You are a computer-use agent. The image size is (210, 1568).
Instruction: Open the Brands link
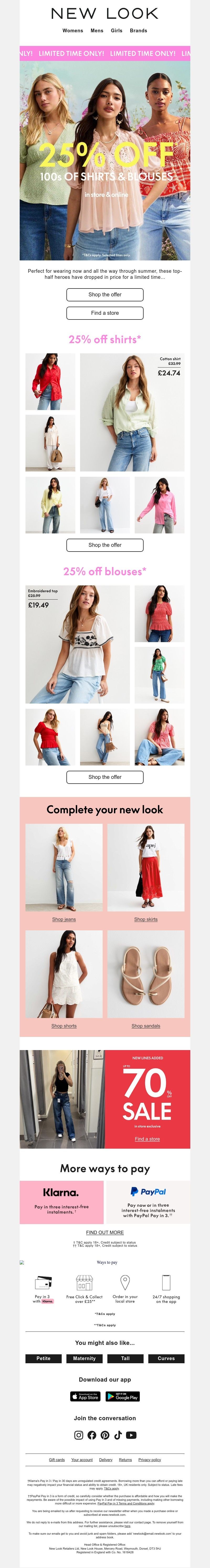[x=138, y=30]
